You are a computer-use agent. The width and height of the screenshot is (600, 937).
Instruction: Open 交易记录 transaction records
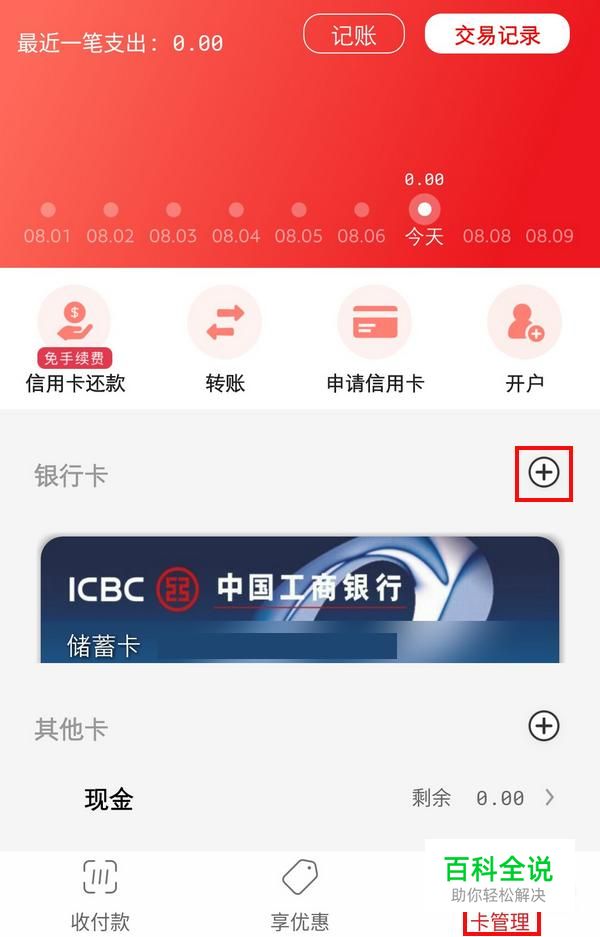coord(497,35)
